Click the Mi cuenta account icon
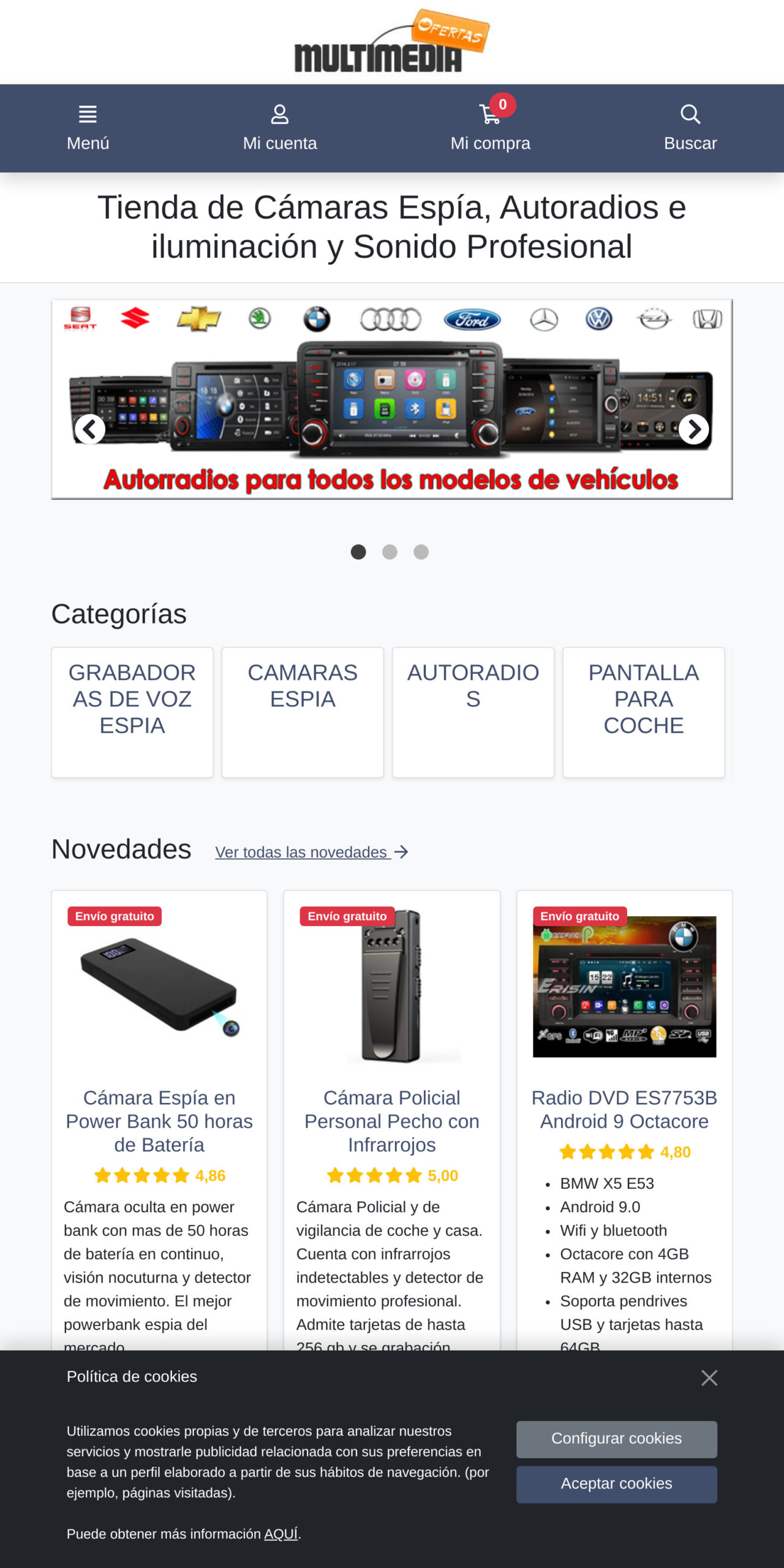The image size is (784, 1568). click(281, 114)
